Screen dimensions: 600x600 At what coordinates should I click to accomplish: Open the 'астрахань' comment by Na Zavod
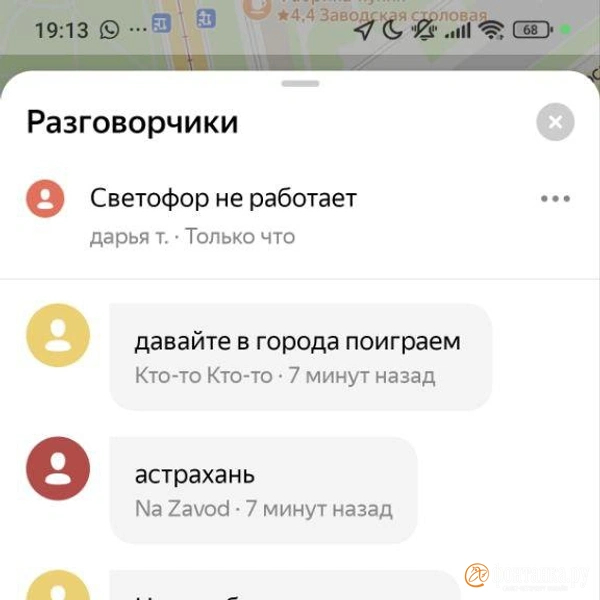[x=263, y=490]
